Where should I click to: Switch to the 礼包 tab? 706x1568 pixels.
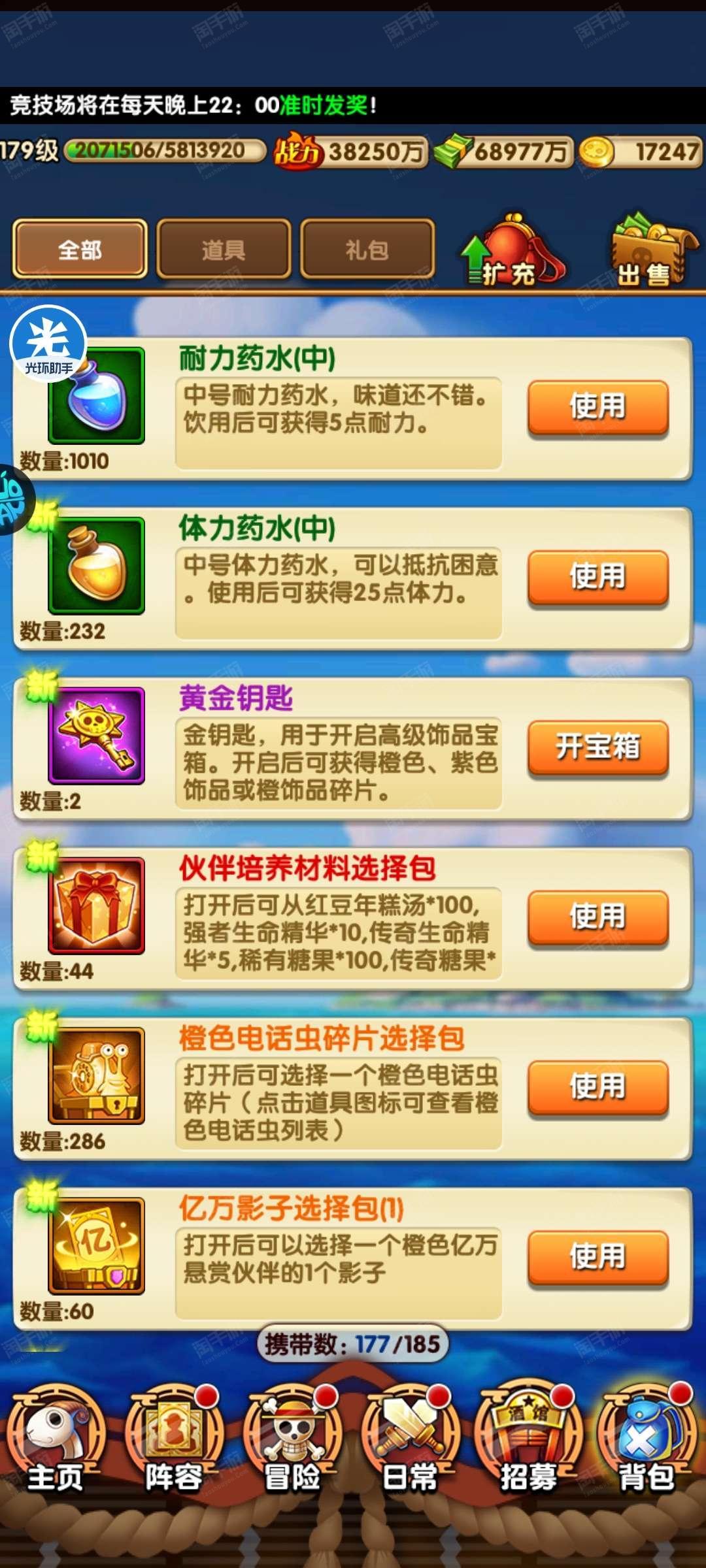click(367, 249)
